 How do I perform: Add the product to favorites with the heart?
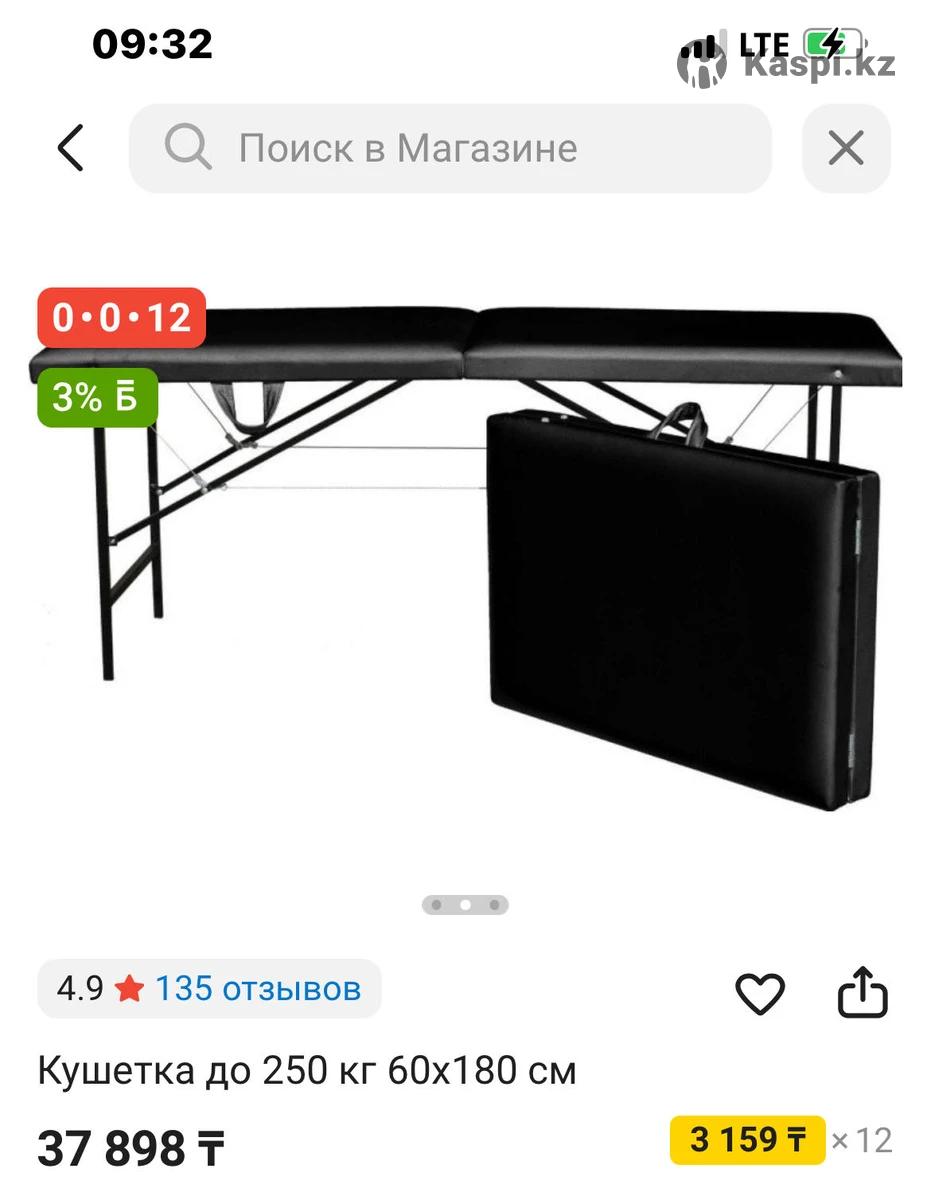point(760,994)
